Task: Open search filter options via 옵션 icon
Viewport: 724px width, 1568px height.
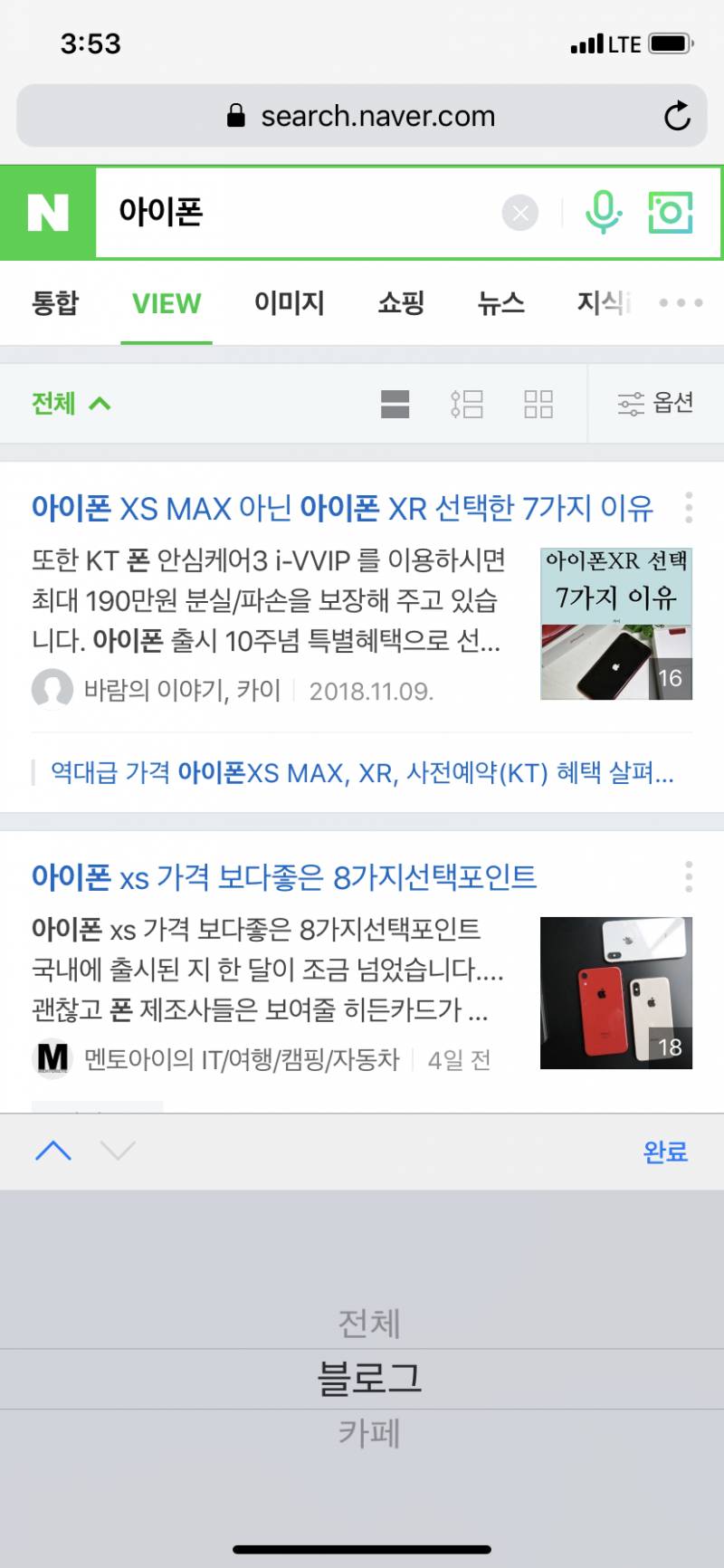Action: click(655, 404)
